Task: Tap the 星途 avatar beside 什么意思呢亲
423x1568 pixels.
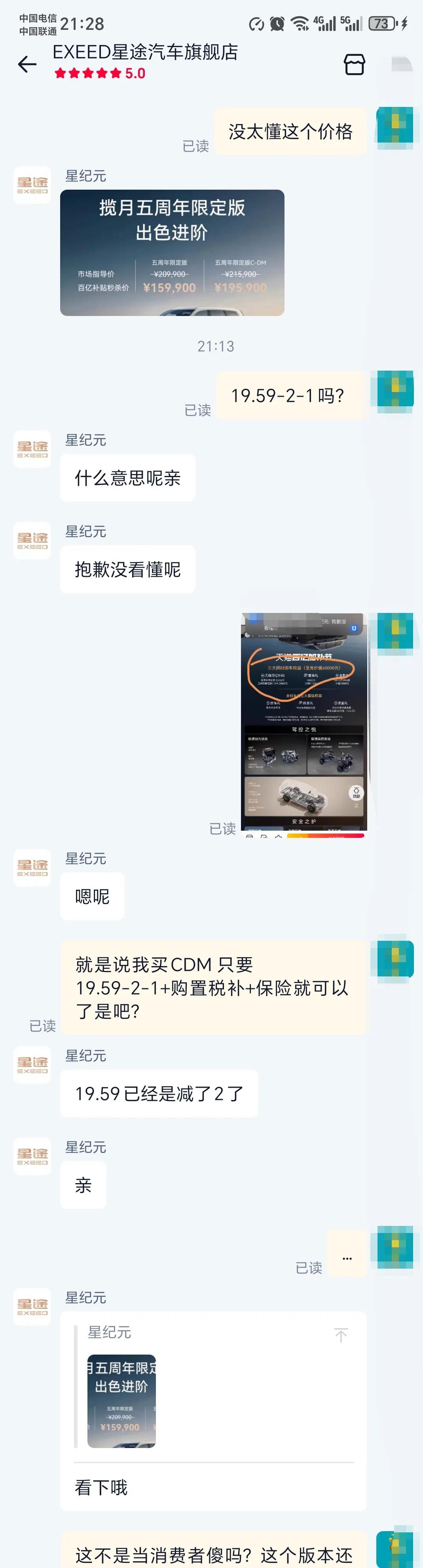Action: [x=32, y=449]
